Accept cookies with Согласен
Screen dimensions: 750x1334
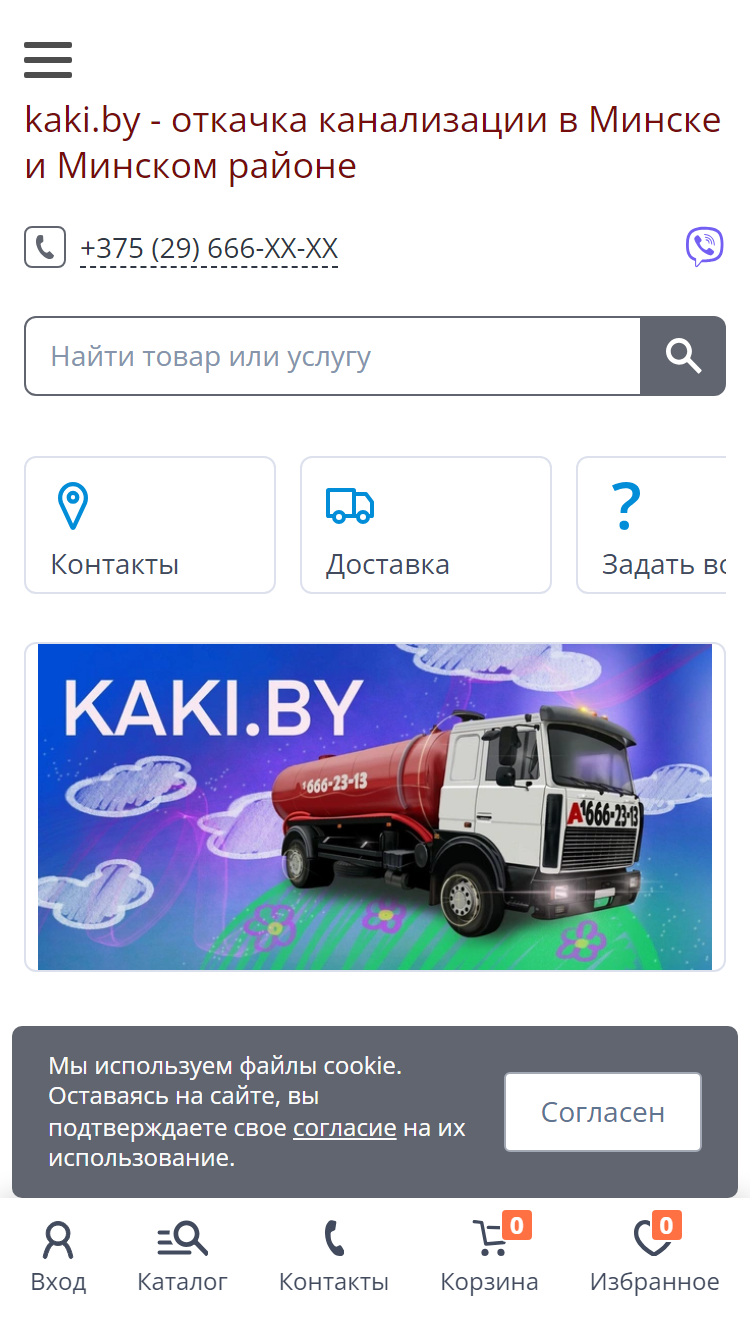tap(603, 1112)
